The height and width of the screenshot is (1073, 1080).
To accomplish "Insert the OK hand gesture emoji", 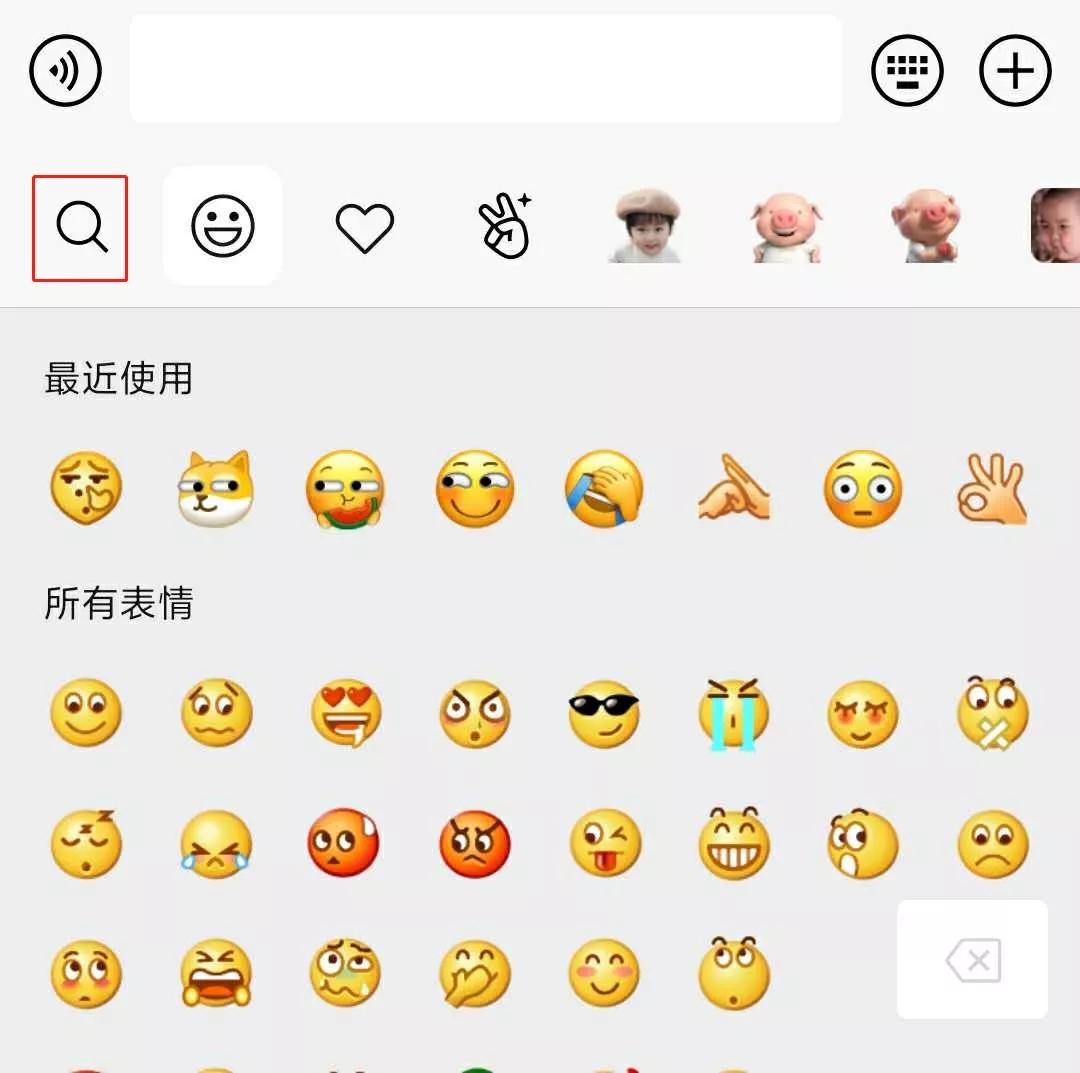I will tap(992, 490).
